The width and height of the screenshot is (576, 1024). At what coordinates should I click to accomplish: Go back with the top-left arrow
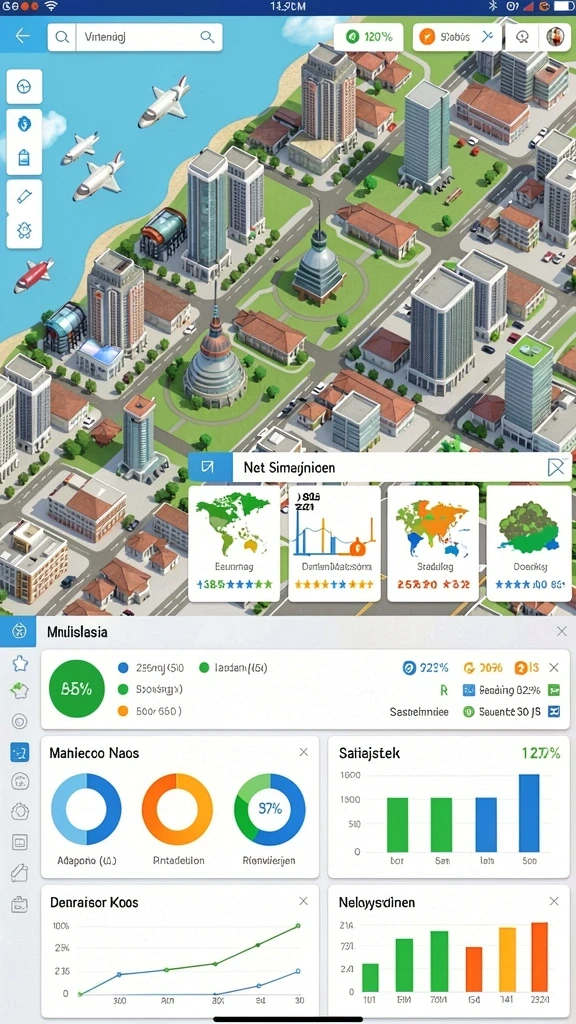(22, 37)
